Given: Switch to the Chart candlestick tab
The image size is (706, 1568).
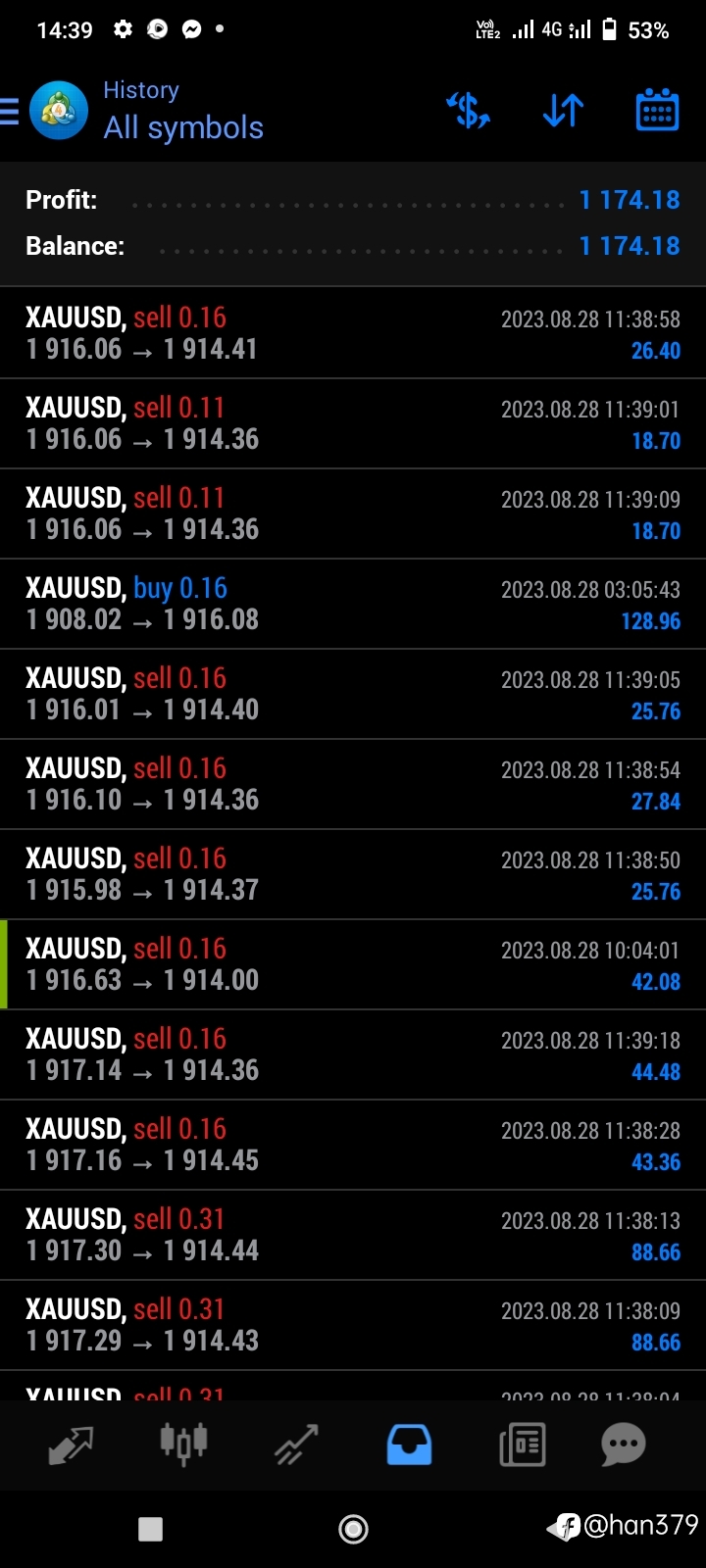Looking at the screenshot, I should [x=183, y=1445].
